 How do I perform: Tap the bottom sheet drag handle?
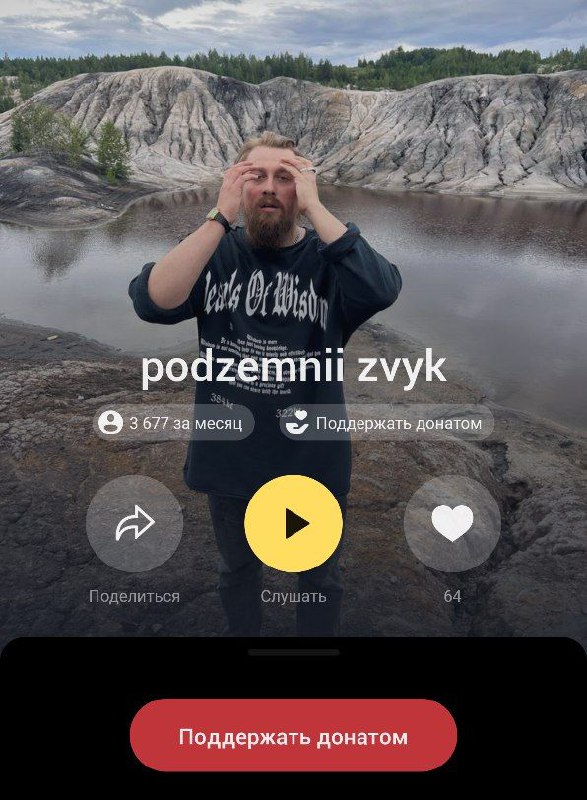pos(293,652)
